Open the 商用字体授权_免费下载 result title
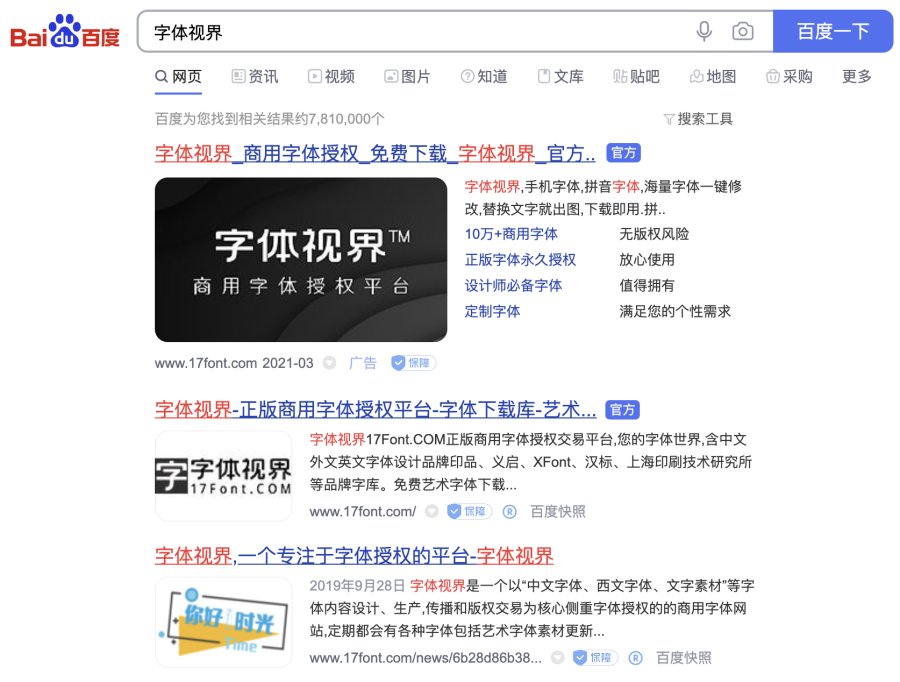Image resolution: width=900 pixels, height=682 pixels. pyautogui.click(x=375, y=154)
